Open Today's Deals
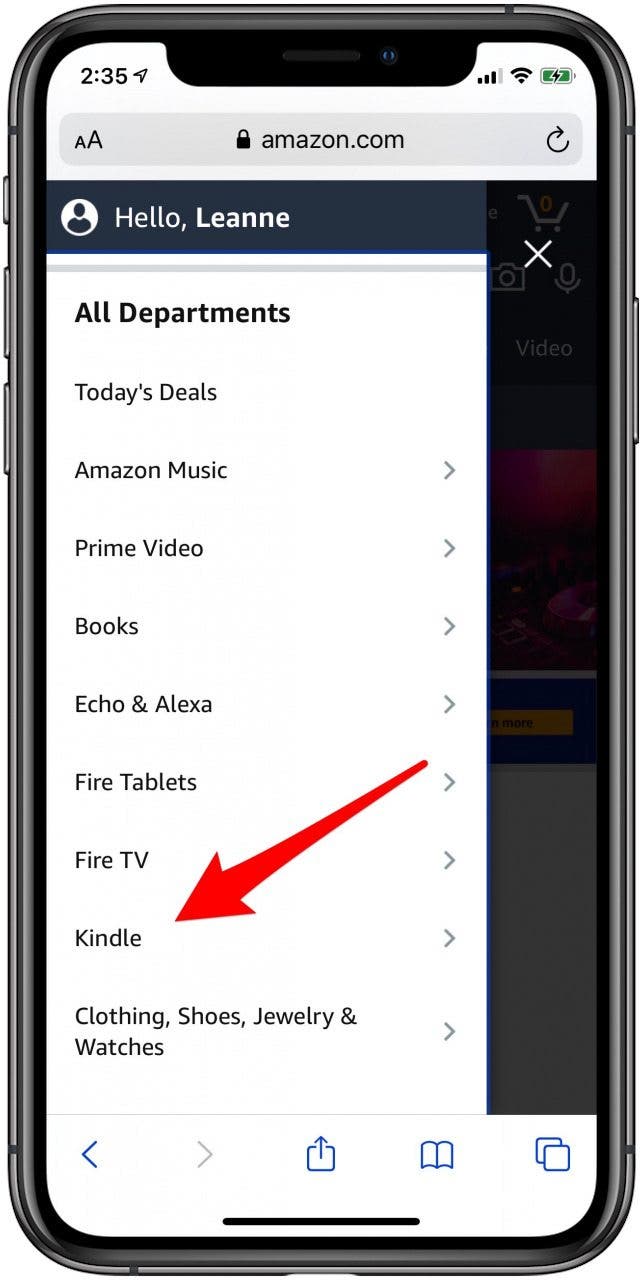 [x=146, y=392]
